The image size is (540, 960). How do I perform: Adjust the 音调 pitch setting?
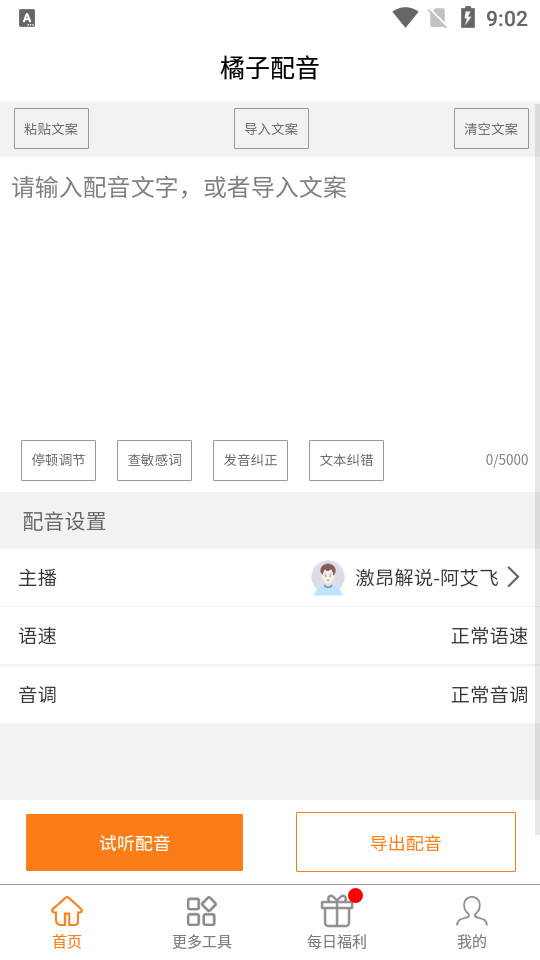coord(268,695)
